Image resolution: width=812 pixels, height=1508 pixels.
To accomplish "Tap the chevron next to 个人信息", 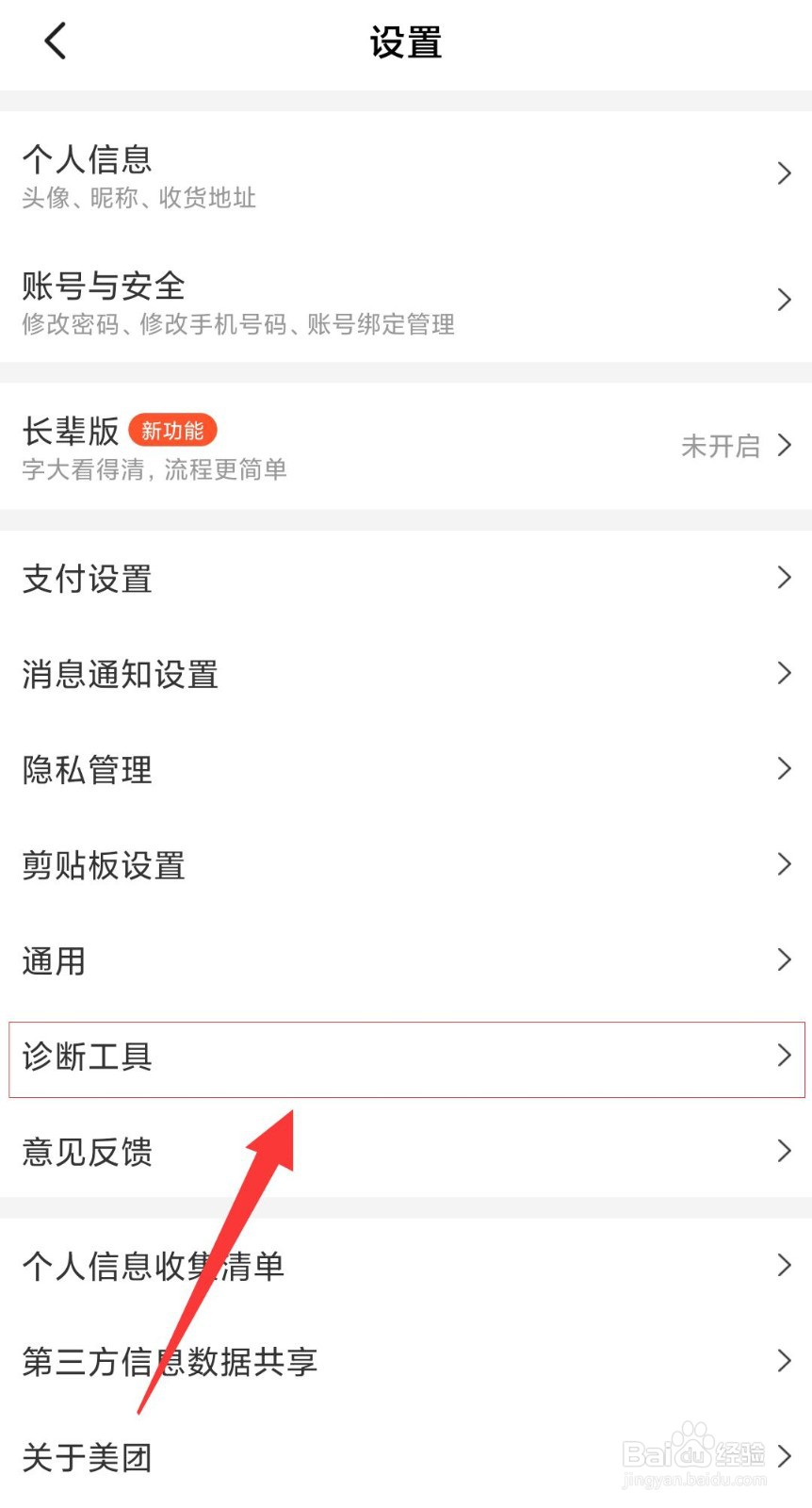I will point(785,172).
